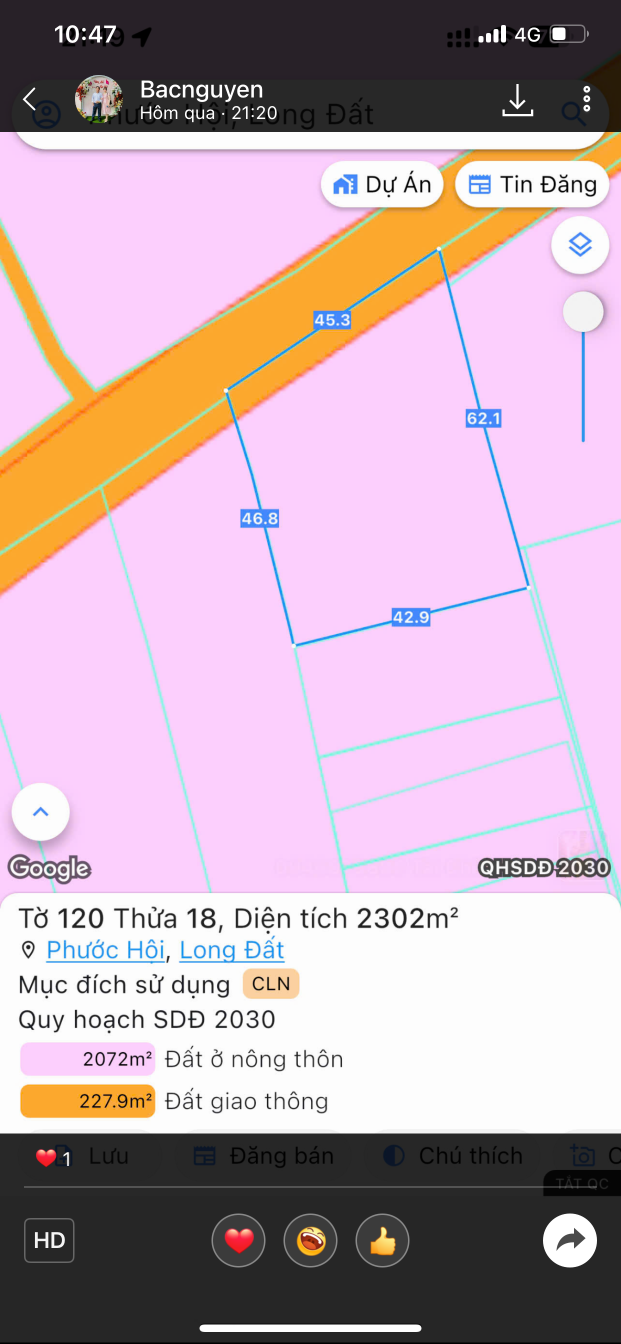View who reacted with heart
This screenshot has width=621, height=1344.
(53, 1158)
